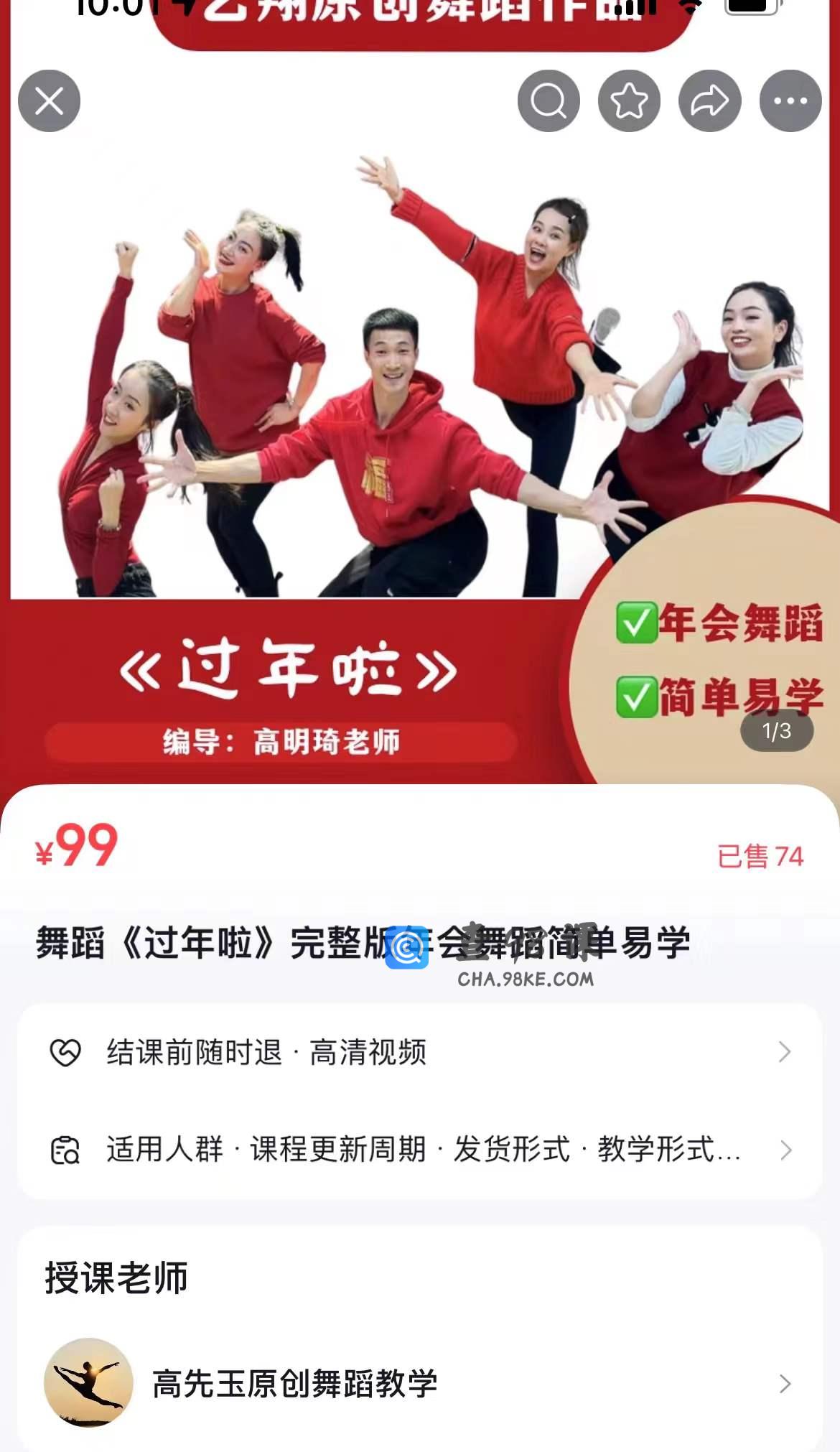Favorite this course with star icon
Viewport: 840px width, 1452px height.
(629, 101)
